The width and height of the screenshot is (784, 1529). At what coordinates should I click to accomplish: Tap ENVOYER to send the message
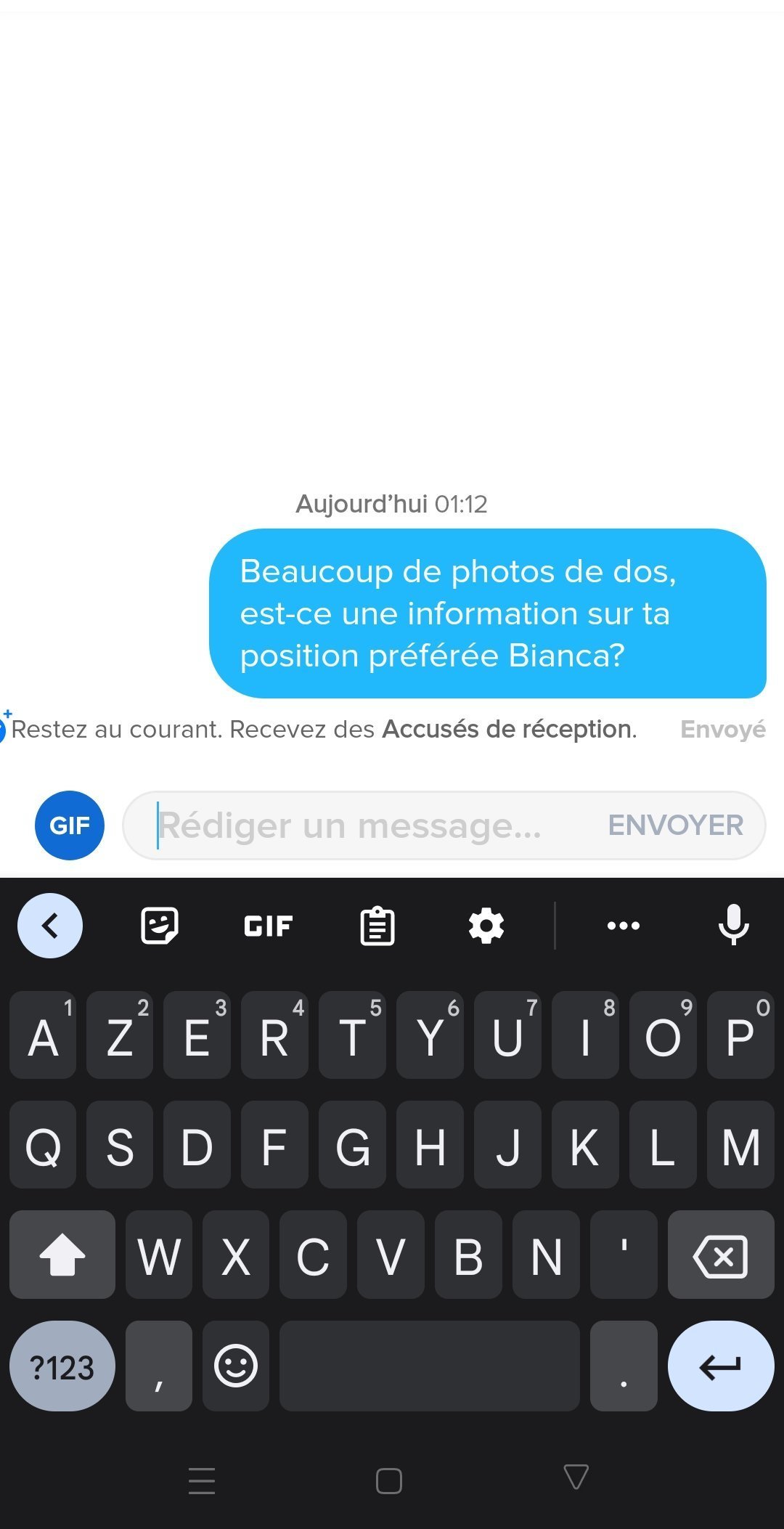(675, 825)
